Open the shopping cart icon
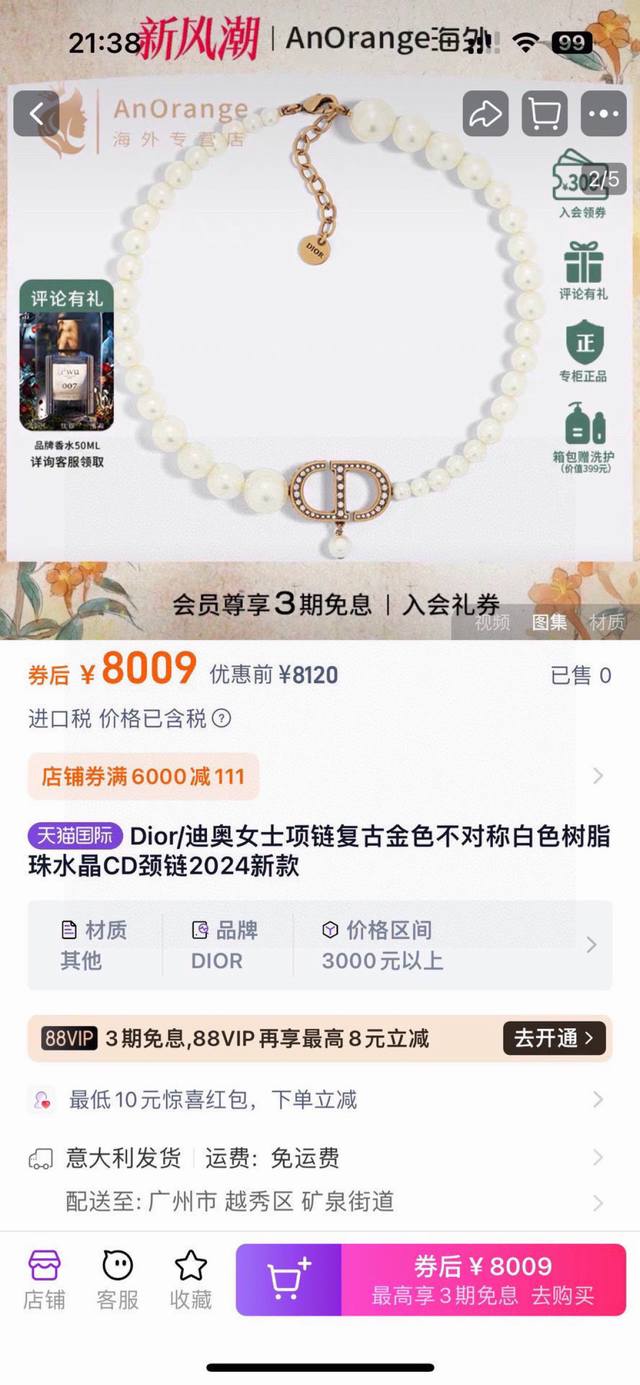Viewport: 640px width, 1385px height. tap(544, 114)
